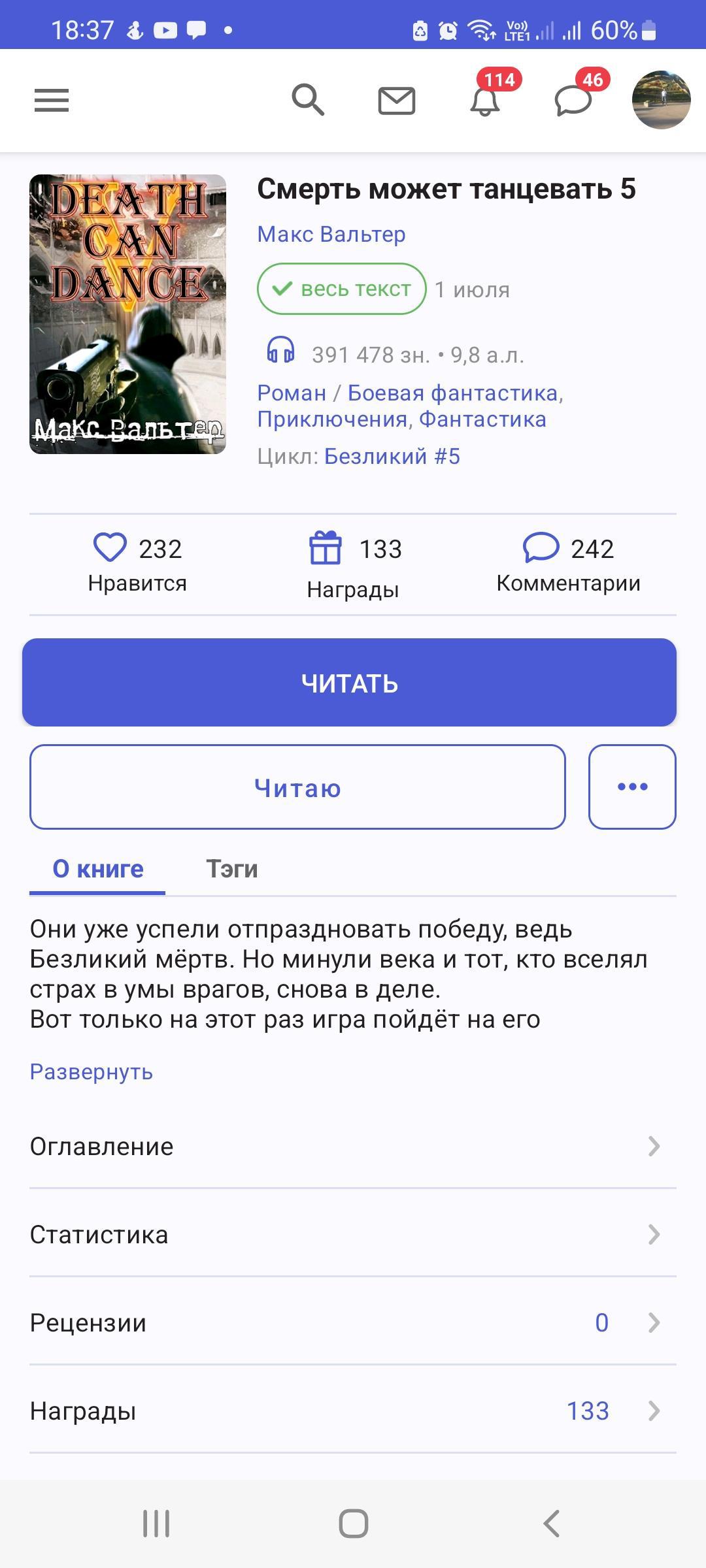The height and width of the screenshot is (1568, 706).
Task: Go back with the system back button
Action: [x=551, y=1524]
